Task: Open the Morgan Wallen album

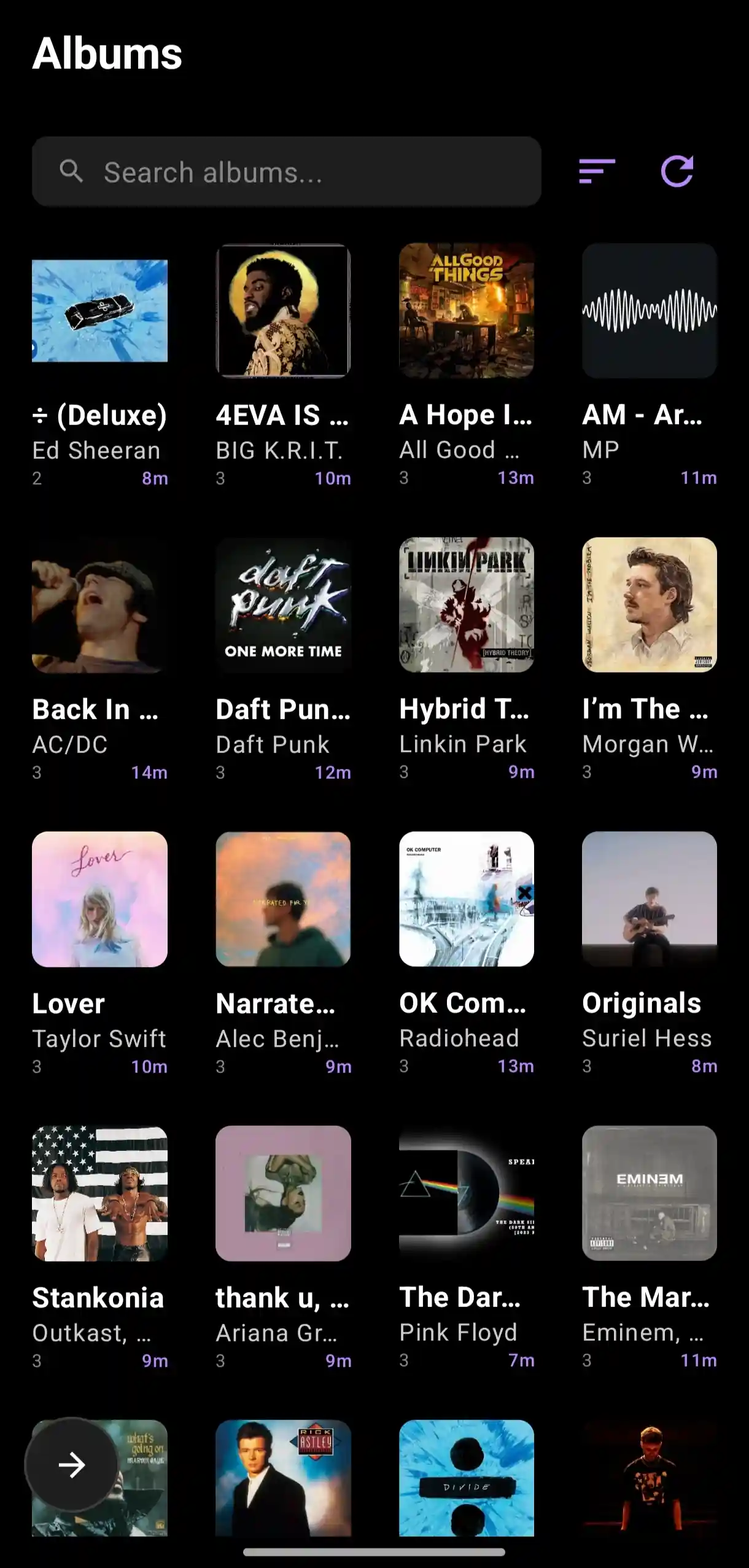Action: [650, 605]
